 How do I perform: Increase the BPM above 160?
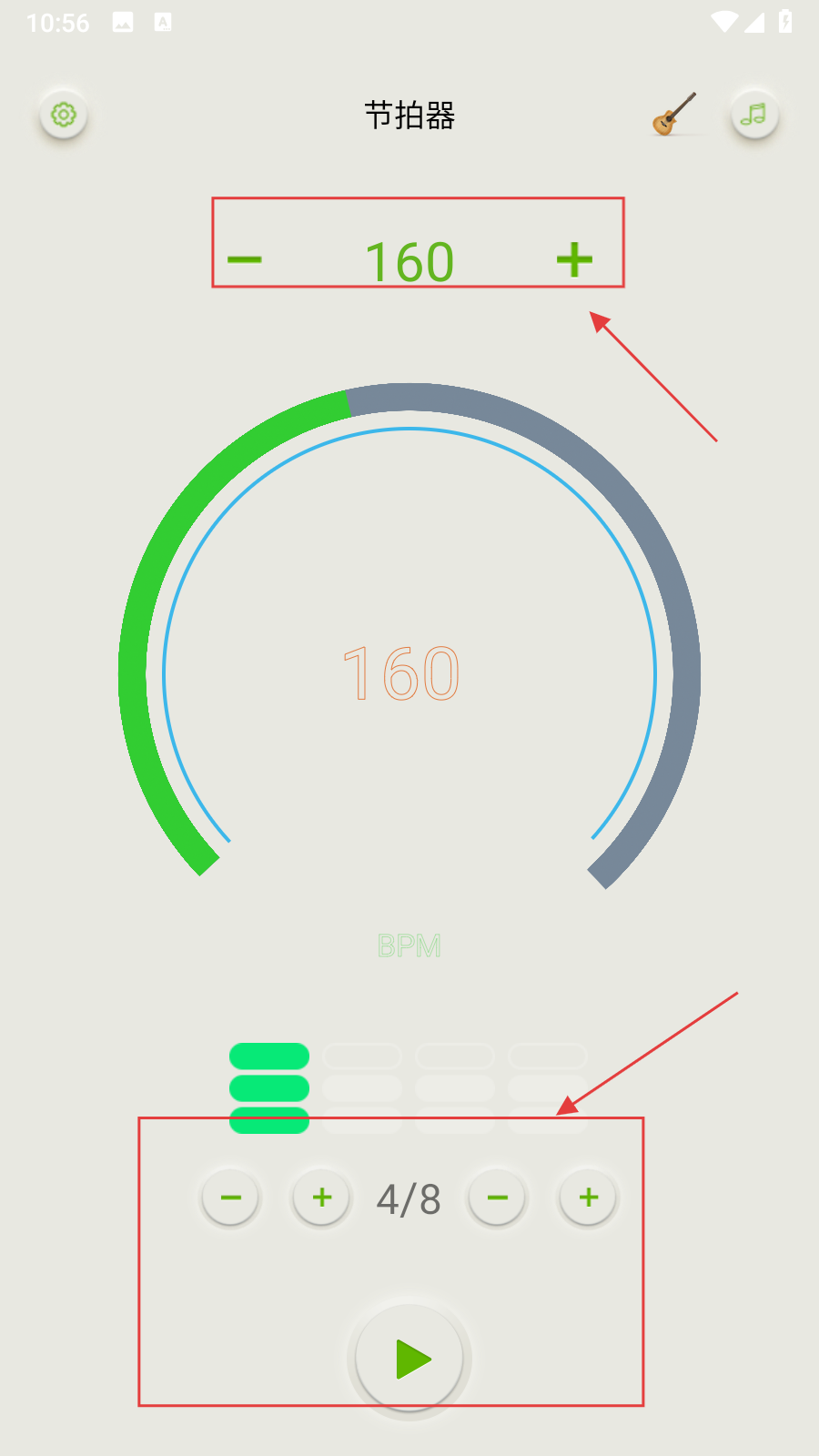pyautogui.click(x=574, y=260)
